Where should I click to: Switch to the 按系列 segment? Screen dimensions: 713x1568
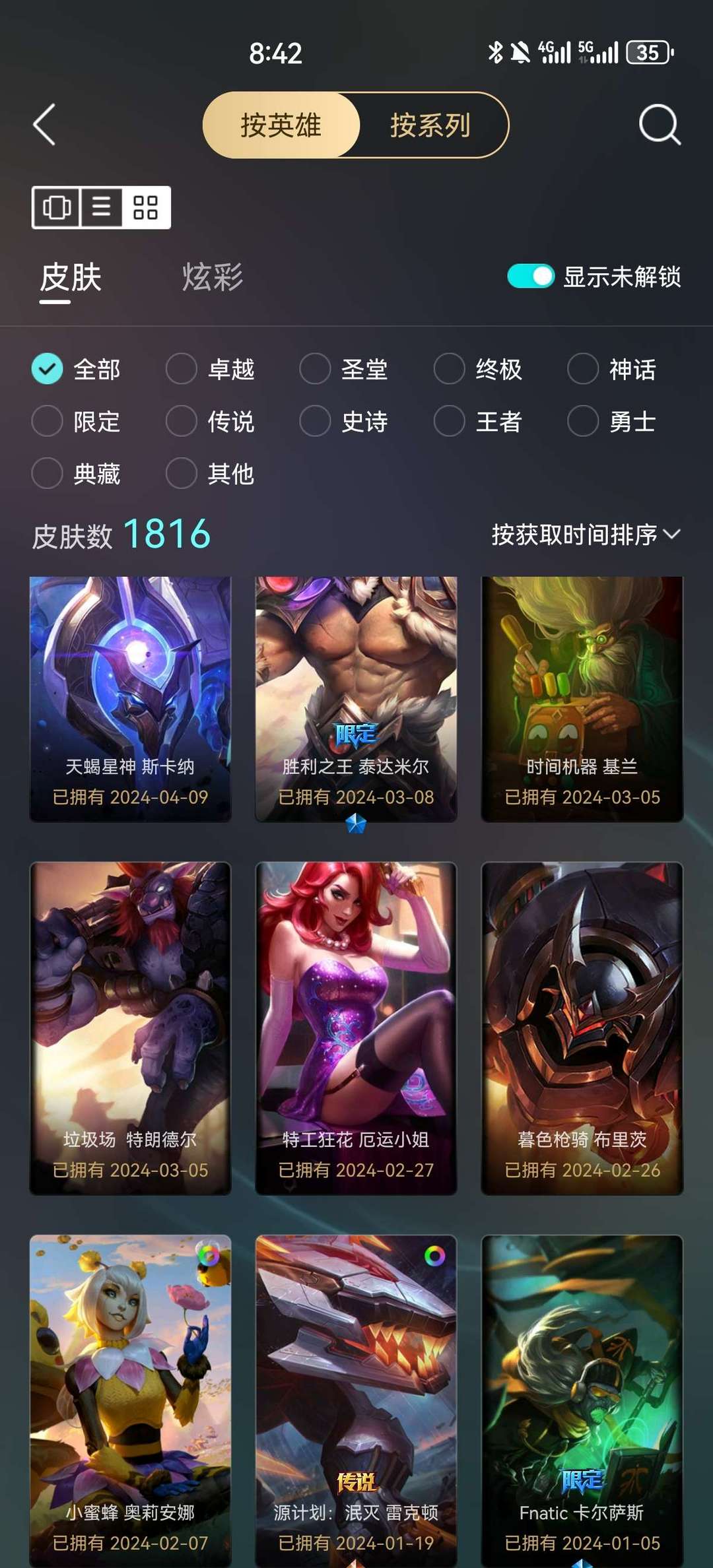click(430, 125)
